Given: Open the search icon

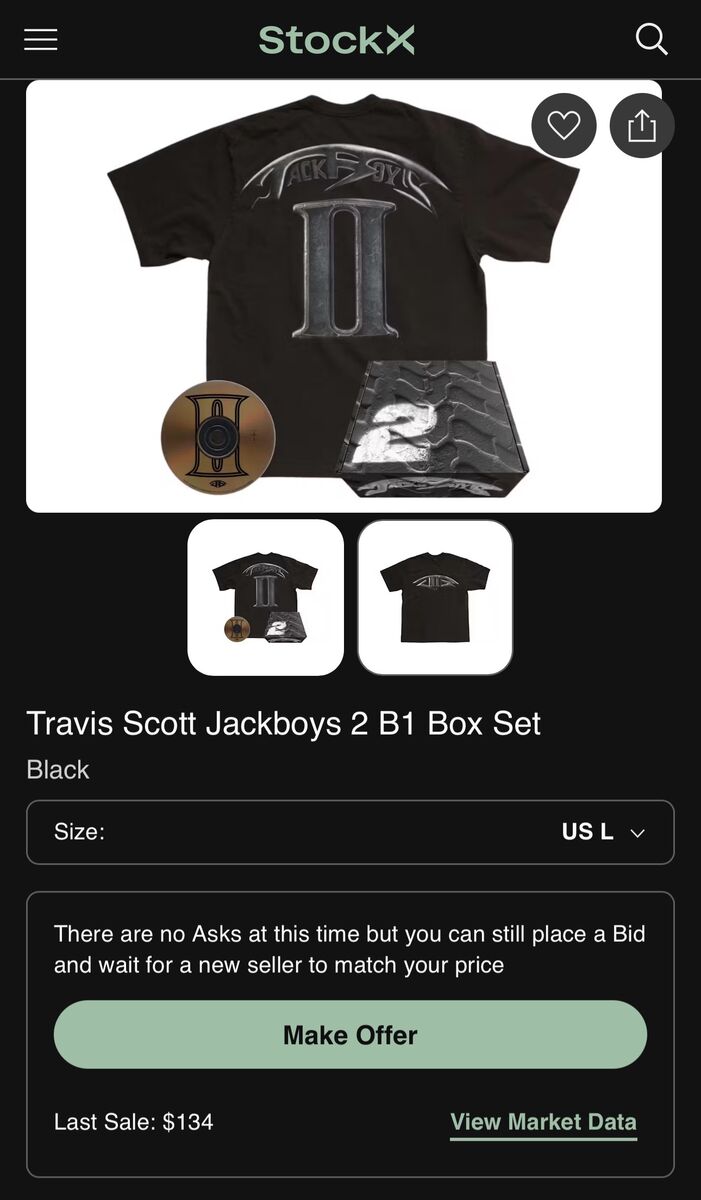Looking at the screenshot, I should click(x=651, y=39).
